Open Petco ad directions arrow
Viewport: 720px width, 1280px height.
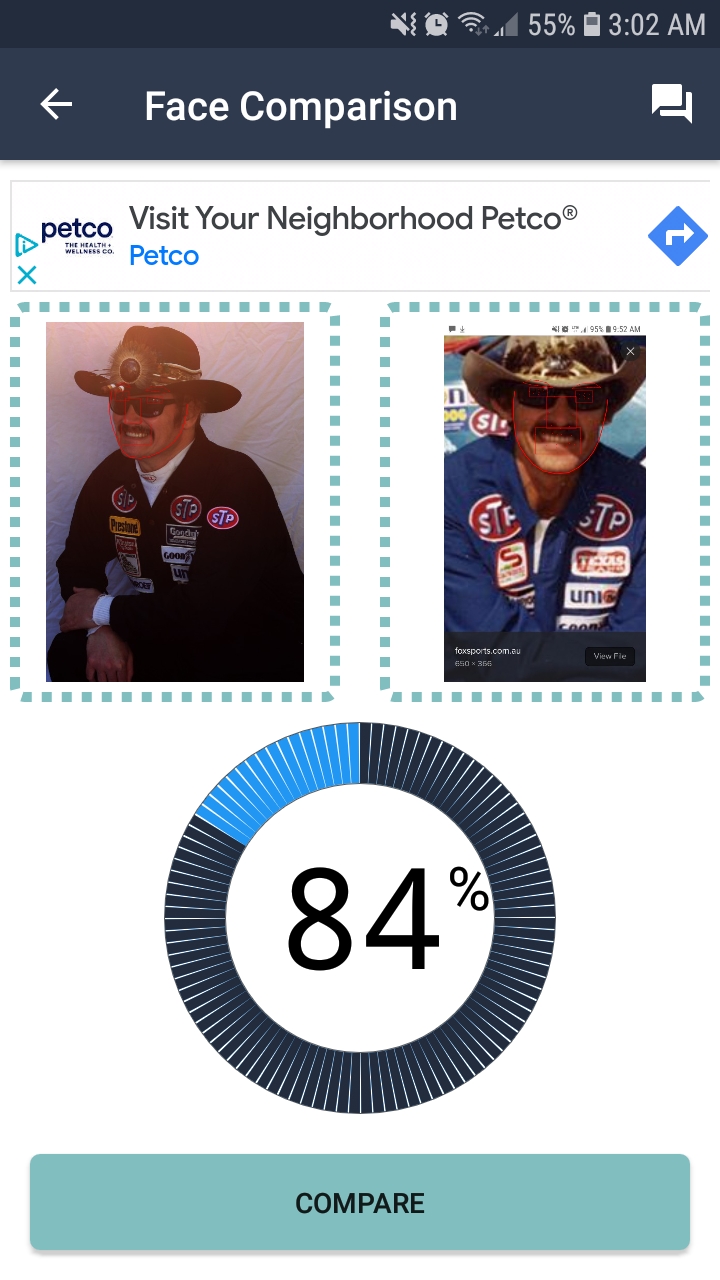click(677, 237)
